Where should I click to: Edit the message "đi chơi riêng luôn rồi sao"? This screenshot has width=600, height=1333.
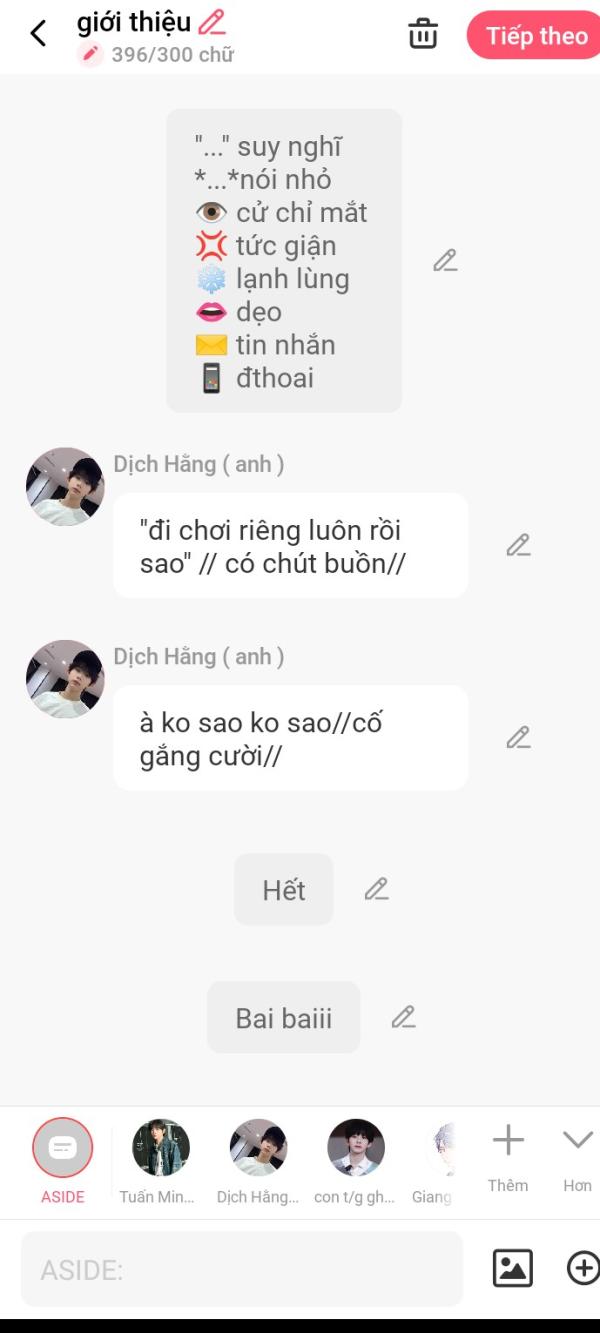tap(518, 545)
